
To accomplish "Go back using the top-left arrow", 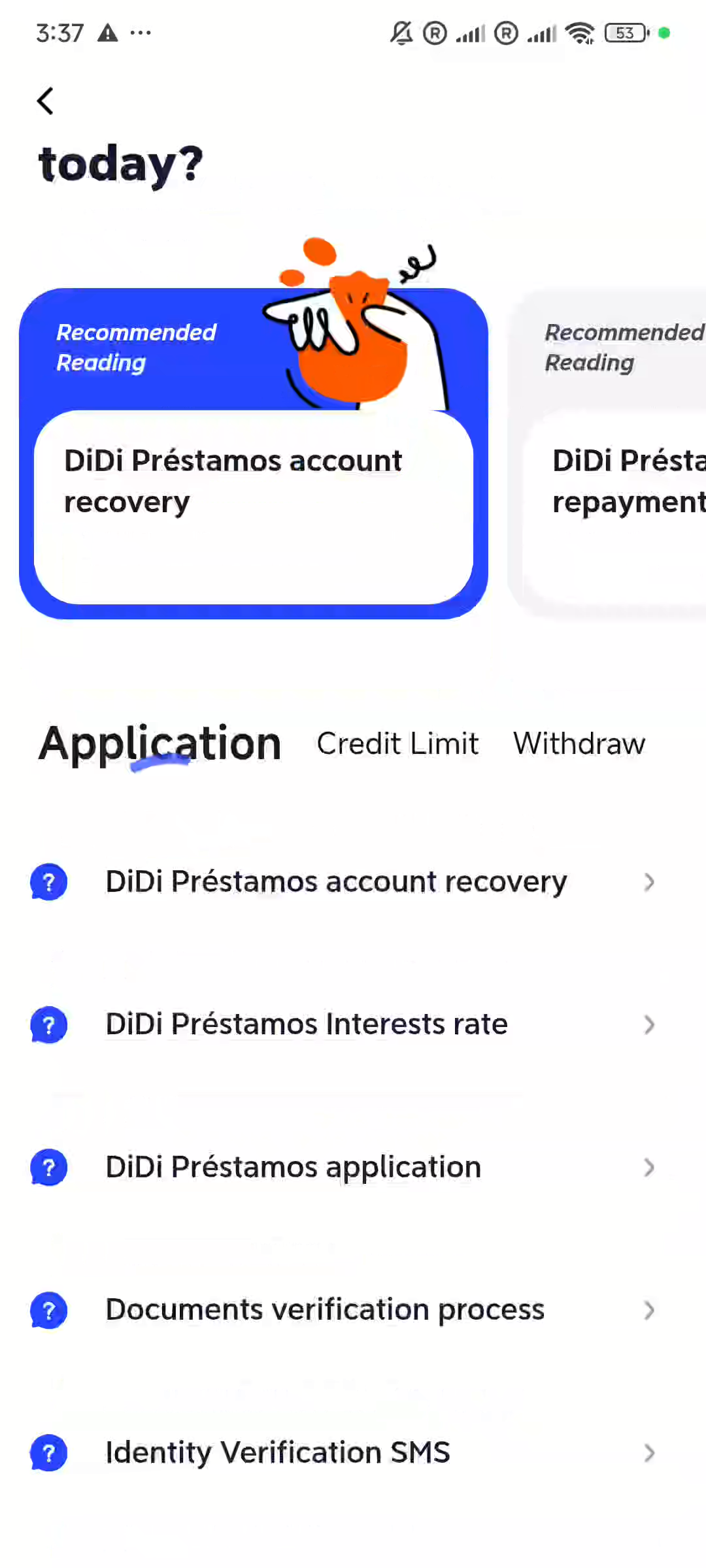I will pyautogui.click(x=45, y=101).
